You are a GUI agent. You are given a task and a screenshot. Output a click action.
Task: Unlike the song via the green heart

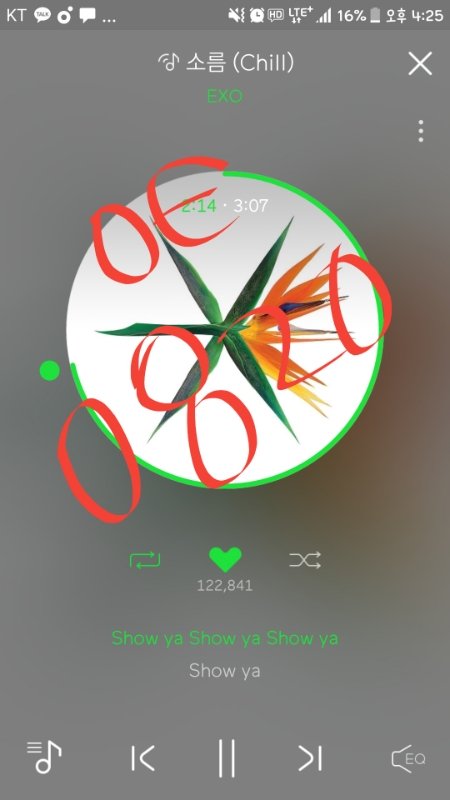225,560
